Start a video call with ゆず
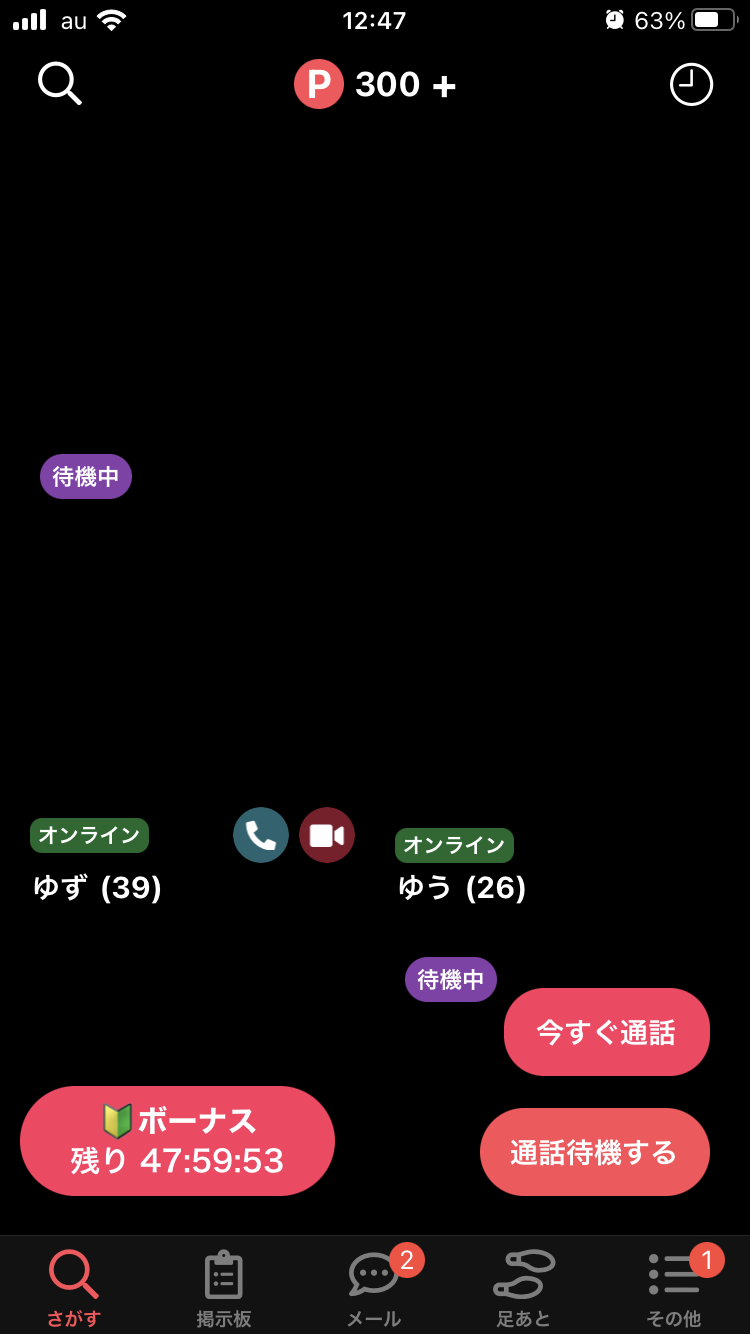The width and height of the screenshot is (750, 1334). 327,835
